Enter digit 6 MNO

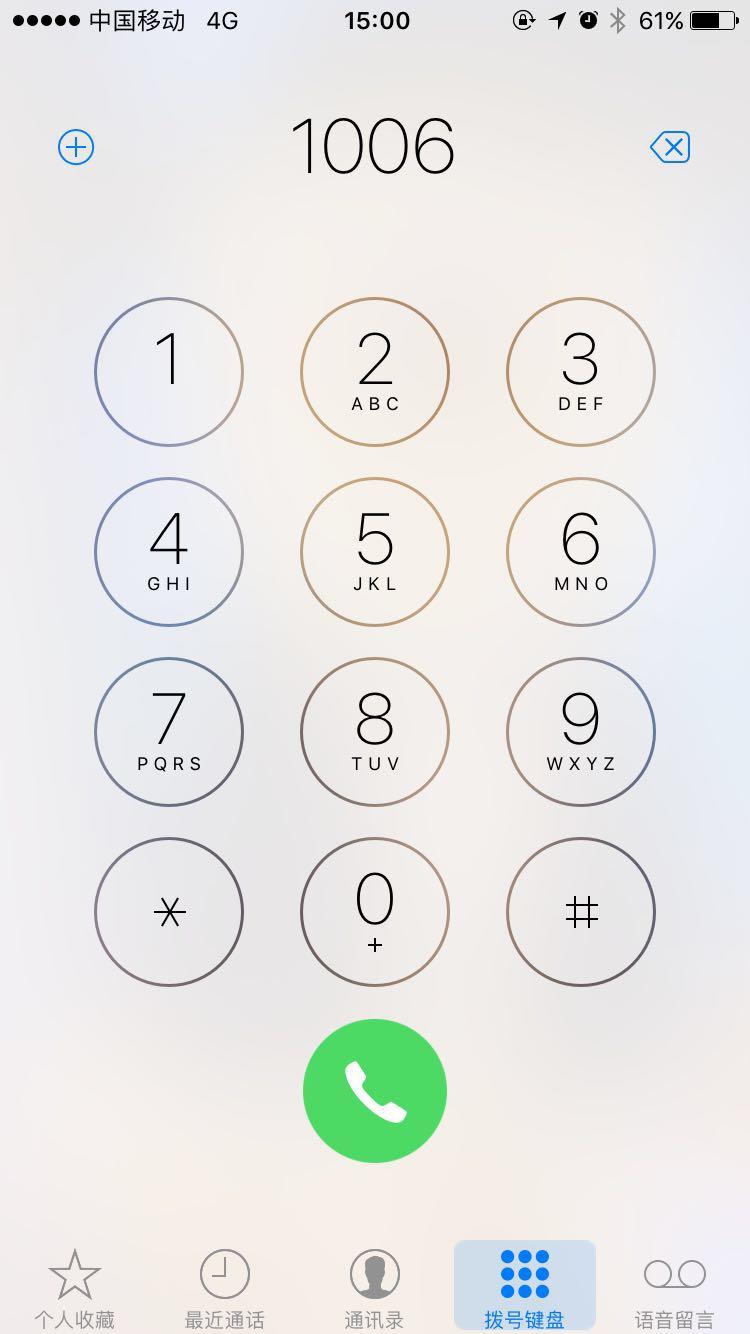581,552
